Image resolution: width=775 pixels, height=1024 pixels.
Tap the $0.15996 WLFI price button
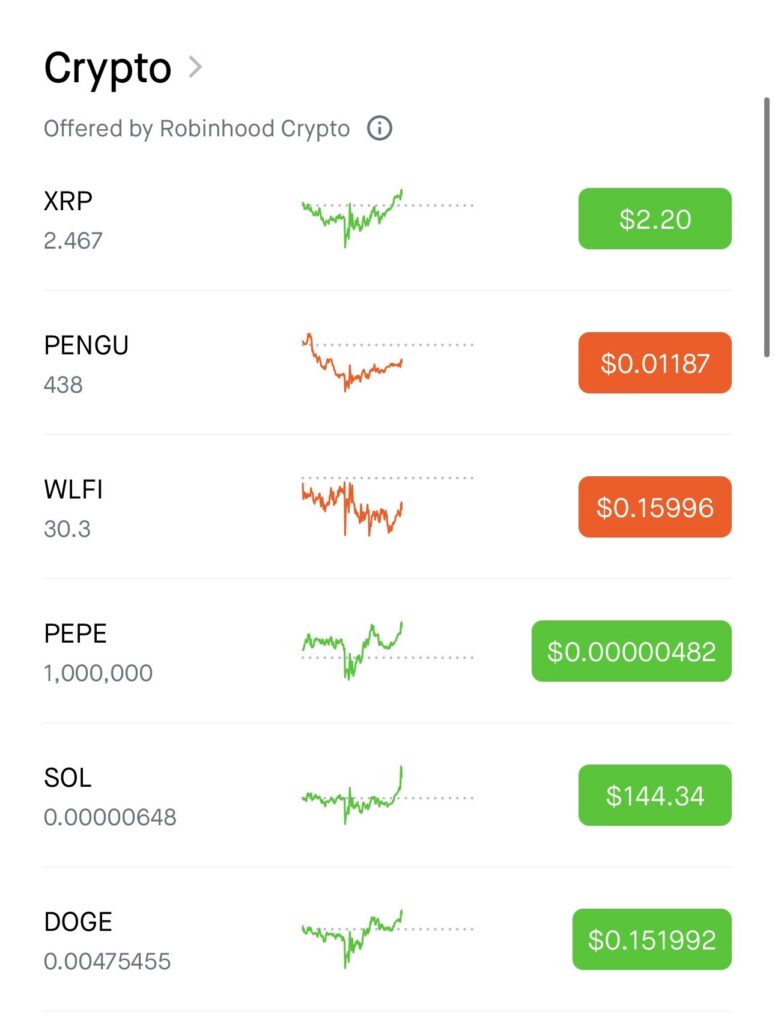point(654,508)
